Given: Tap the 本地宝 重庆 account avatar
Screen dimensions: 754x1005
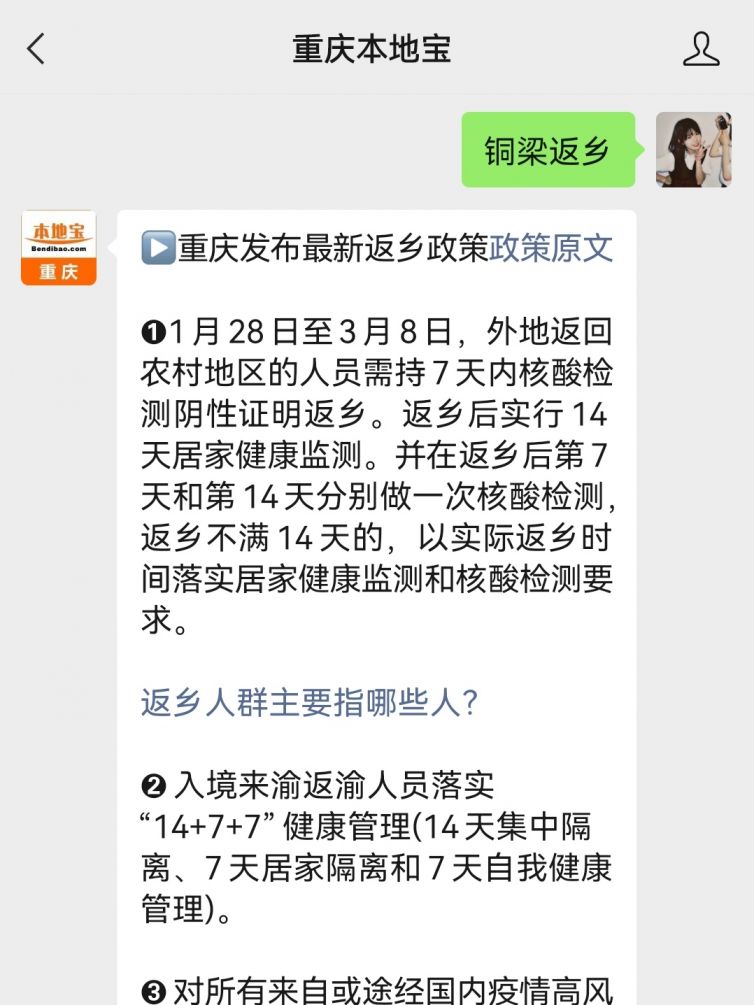Looking at the screenshot, I should pos(59,248).
